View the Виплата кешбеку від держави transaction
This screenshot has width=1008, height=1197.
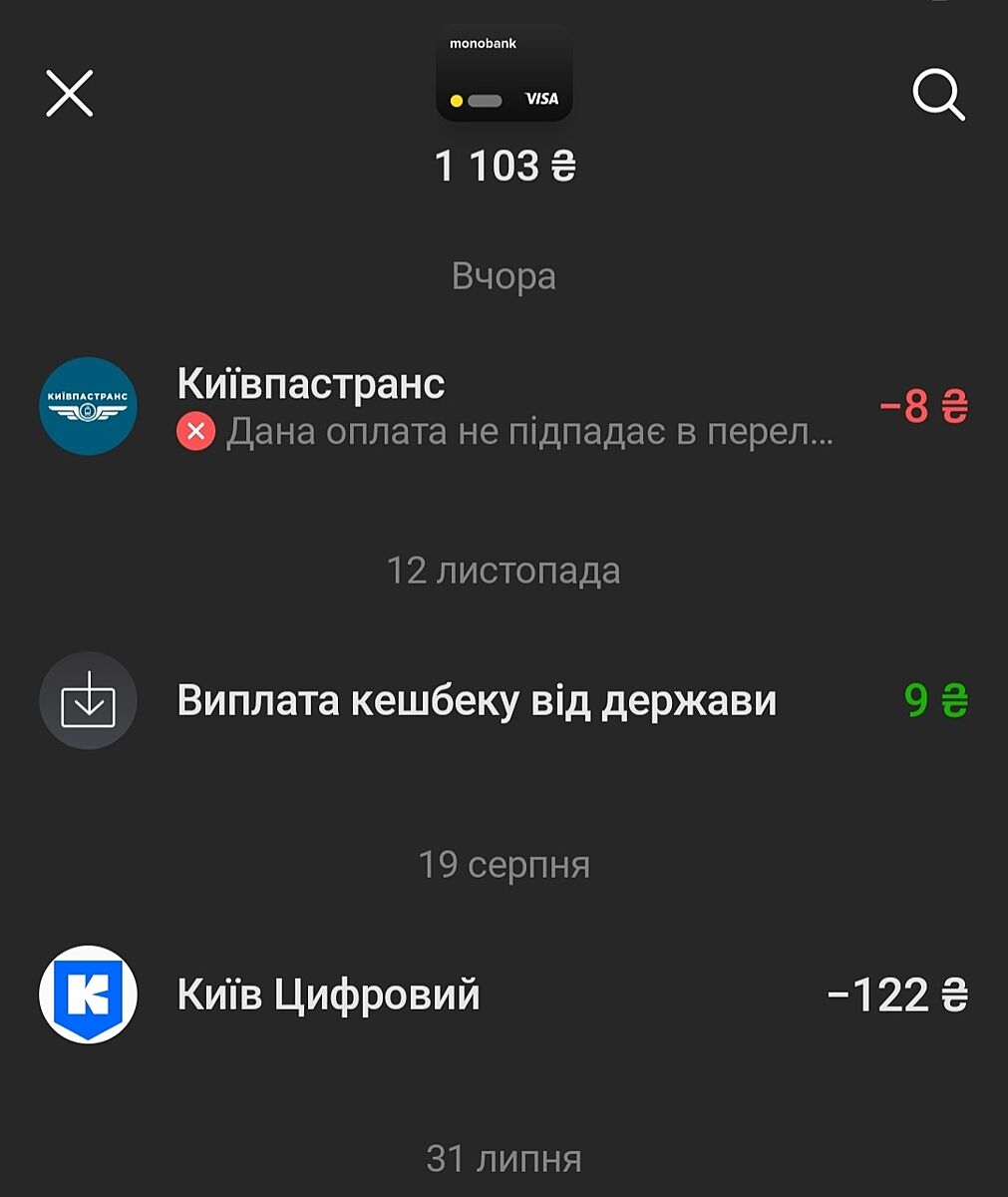click(504, 701)
